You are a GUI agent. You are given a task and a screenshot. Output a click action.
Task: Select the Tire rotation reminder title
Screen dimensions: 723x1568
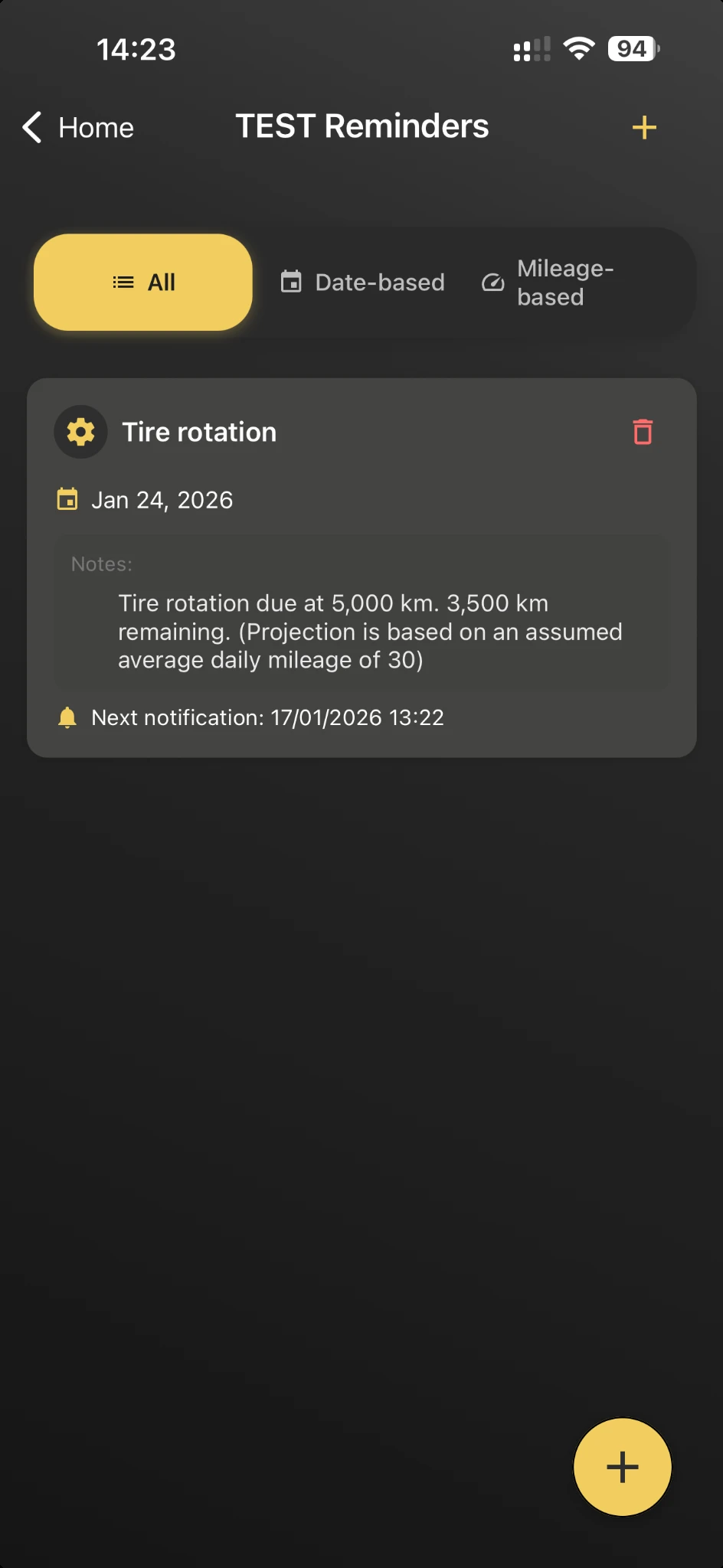pos(200,431)
